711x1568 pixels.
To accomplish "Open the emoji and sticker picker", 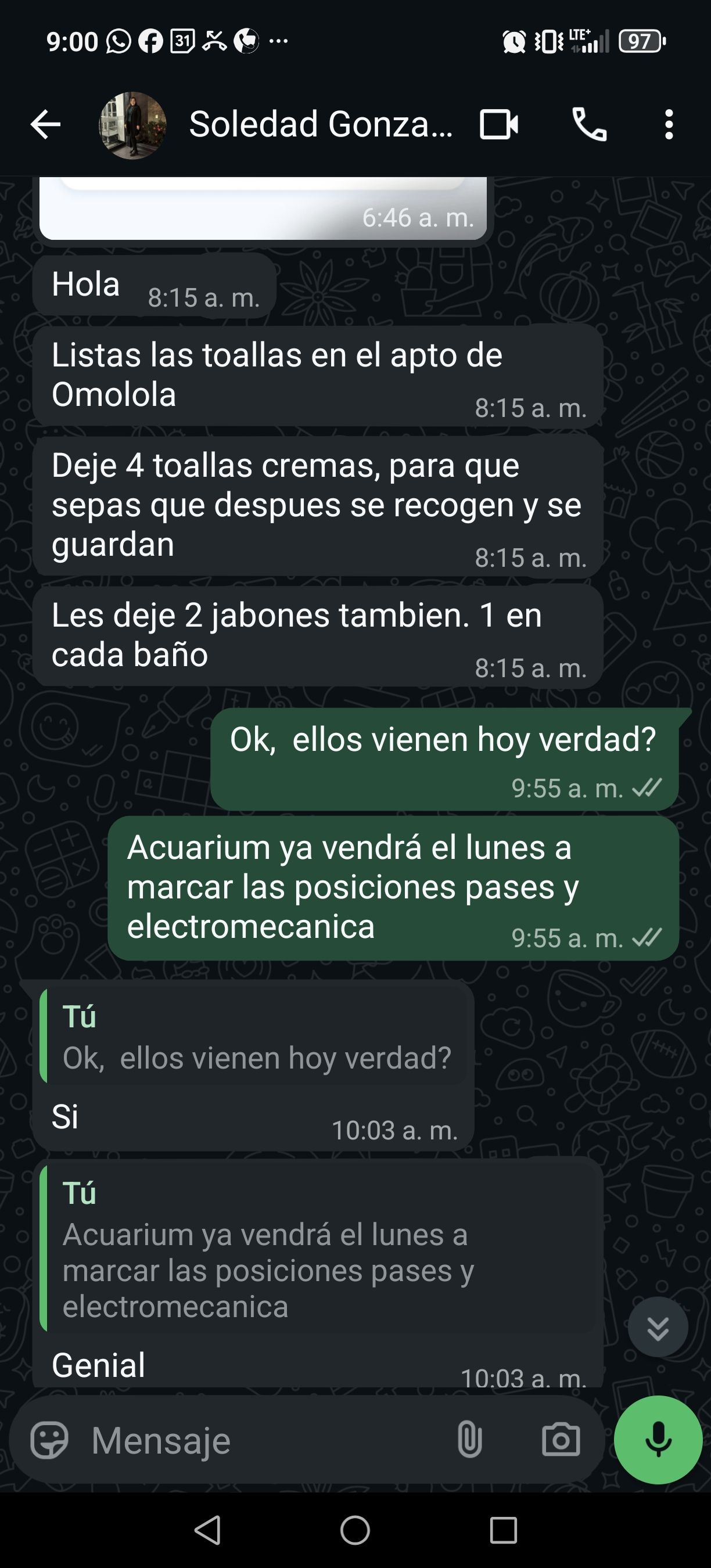I will pyautogui.click(x=49, y=1441).
